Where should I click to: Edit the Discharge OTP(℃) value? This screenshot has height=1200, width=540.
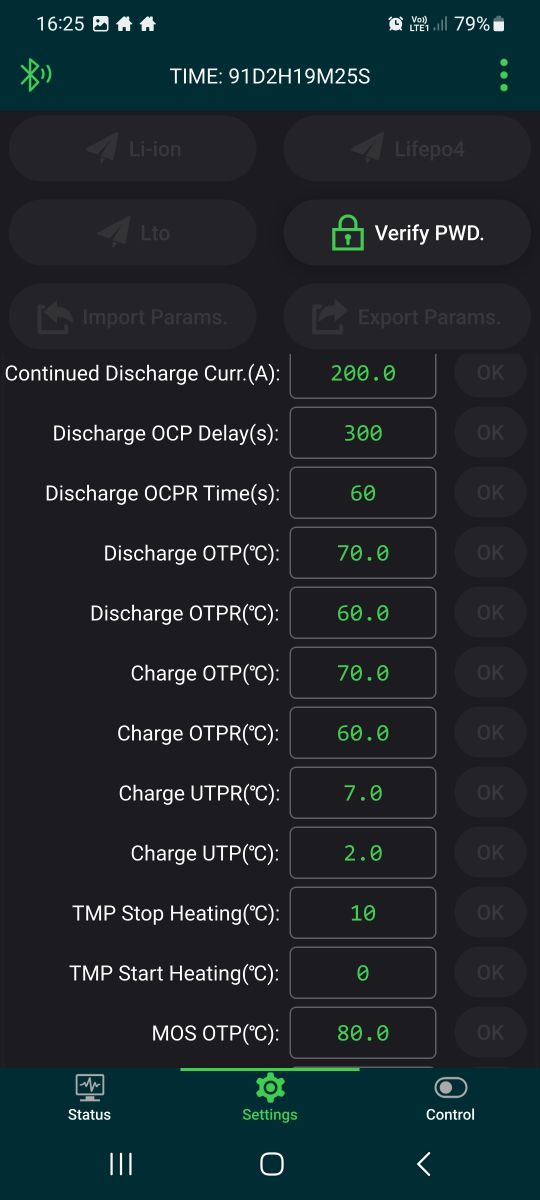[x=363, y=553]
